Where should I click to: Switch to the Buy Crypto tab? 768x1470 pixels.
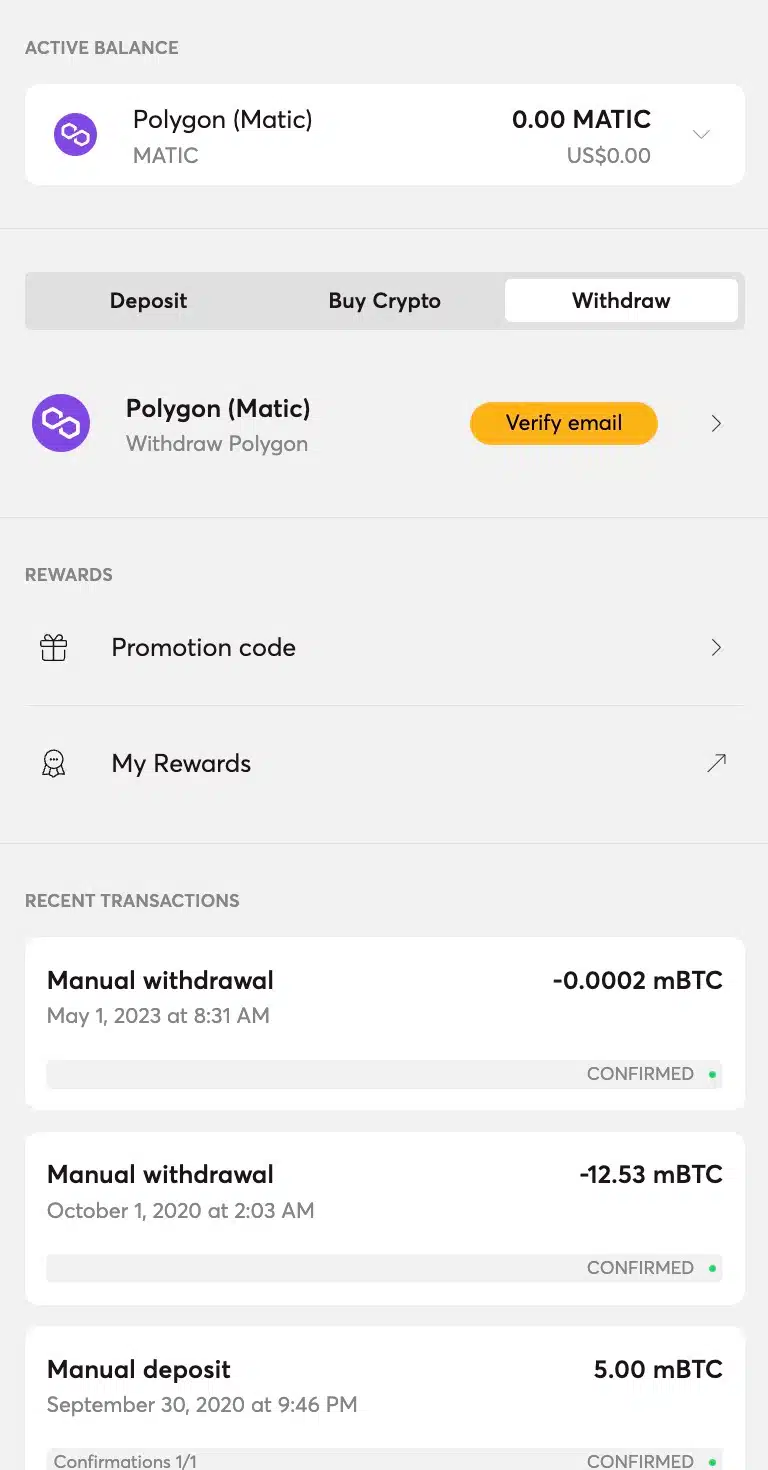[x=384, y=301]
